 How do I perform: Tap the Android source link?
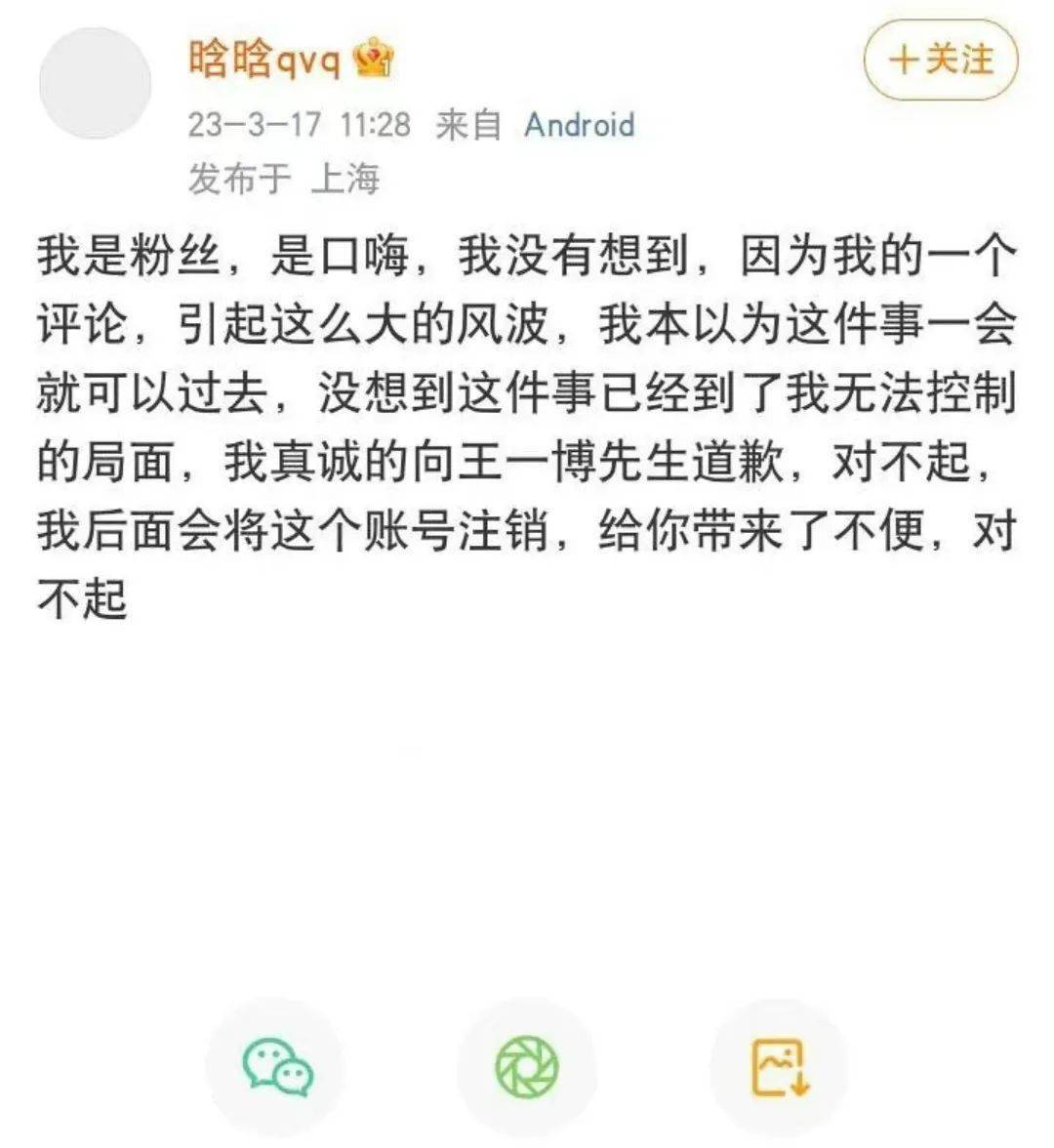579,125
